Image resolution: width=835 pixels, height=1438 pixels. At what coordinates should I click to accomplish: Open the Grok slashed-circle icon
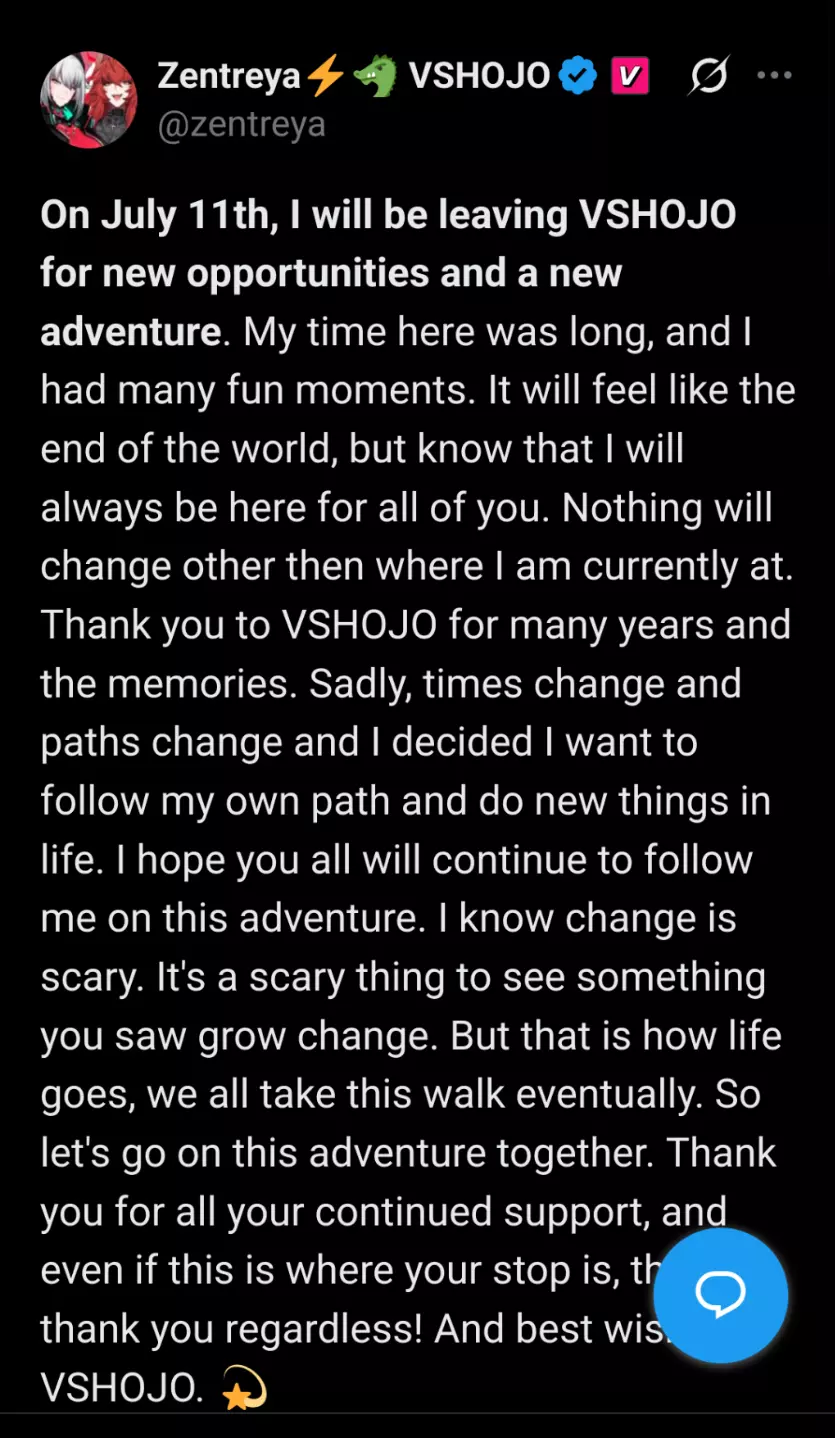(708, 76)
